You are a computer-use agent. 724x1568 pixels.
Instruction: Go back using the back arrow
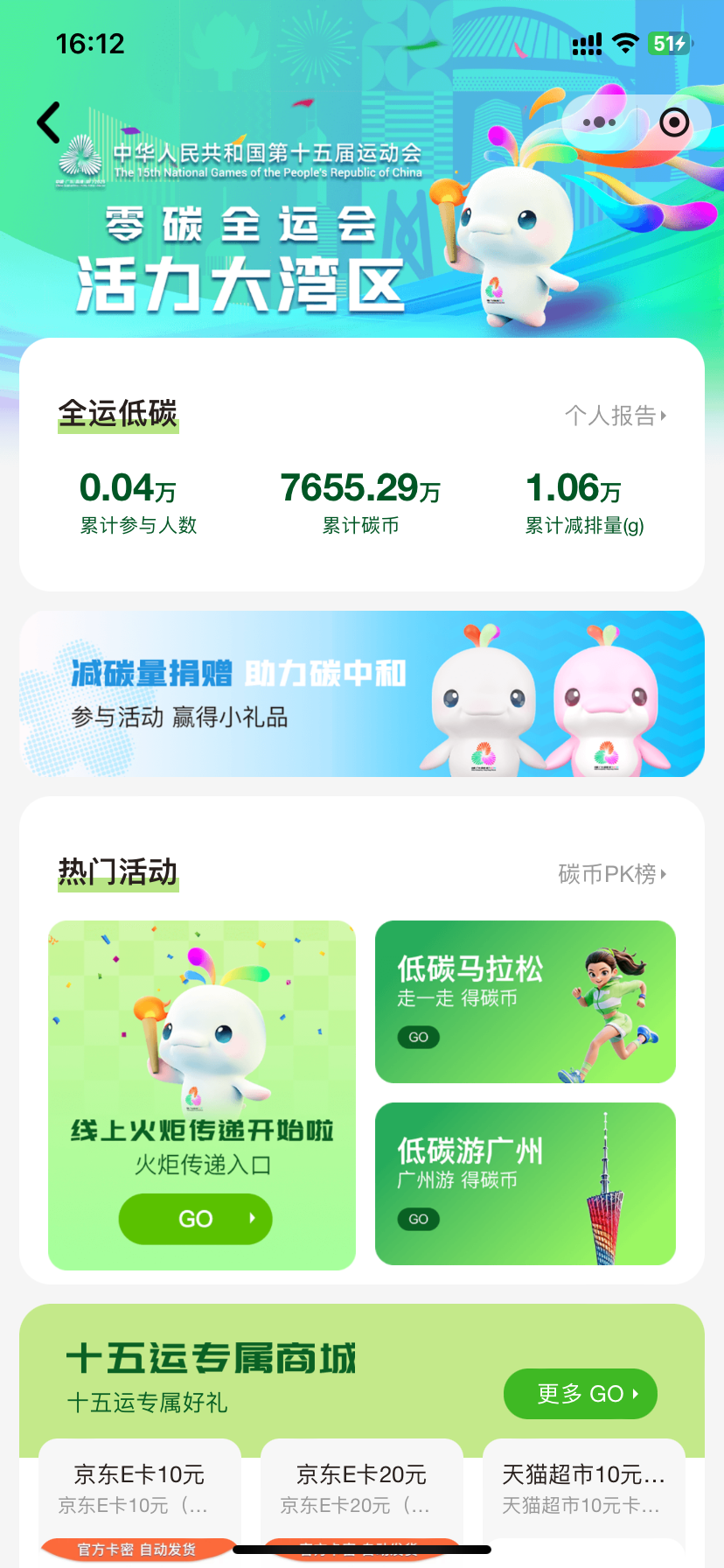[x=50, y=122]
